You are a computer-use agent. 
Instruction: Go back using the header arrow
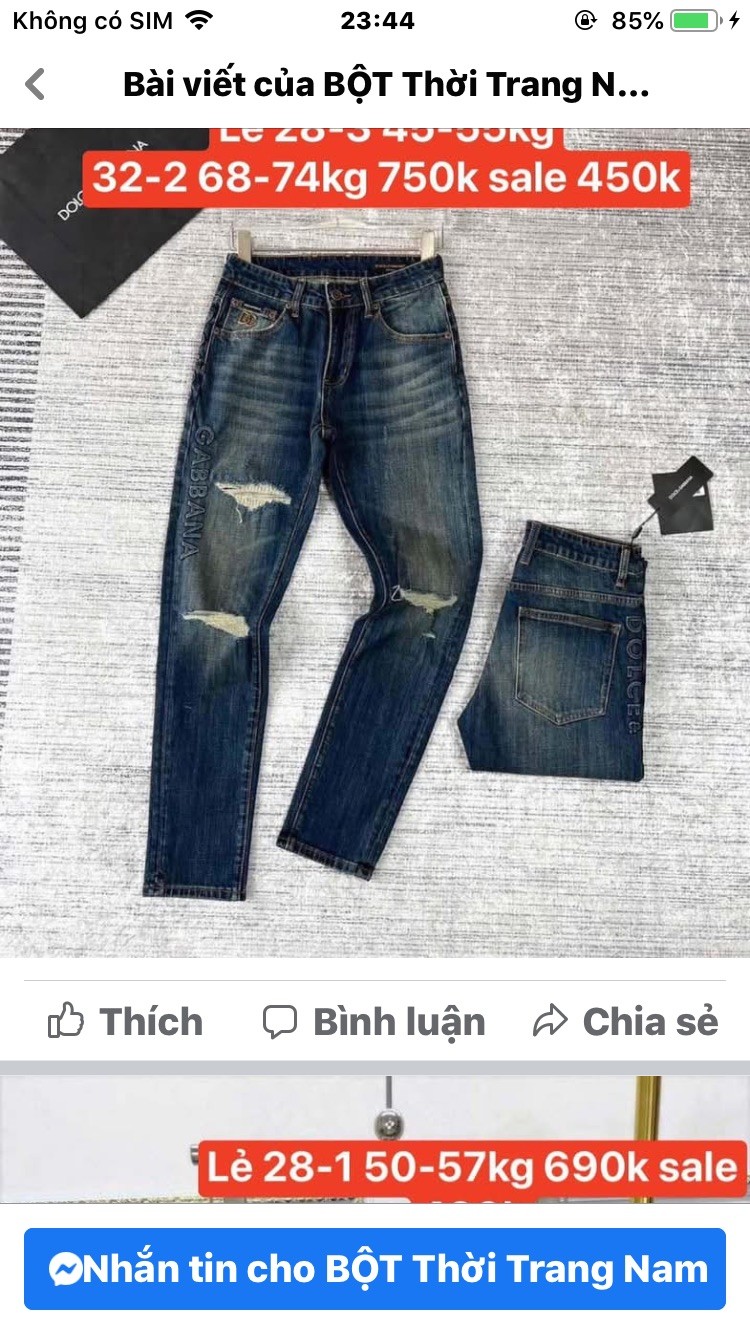[x=35, y=85]
